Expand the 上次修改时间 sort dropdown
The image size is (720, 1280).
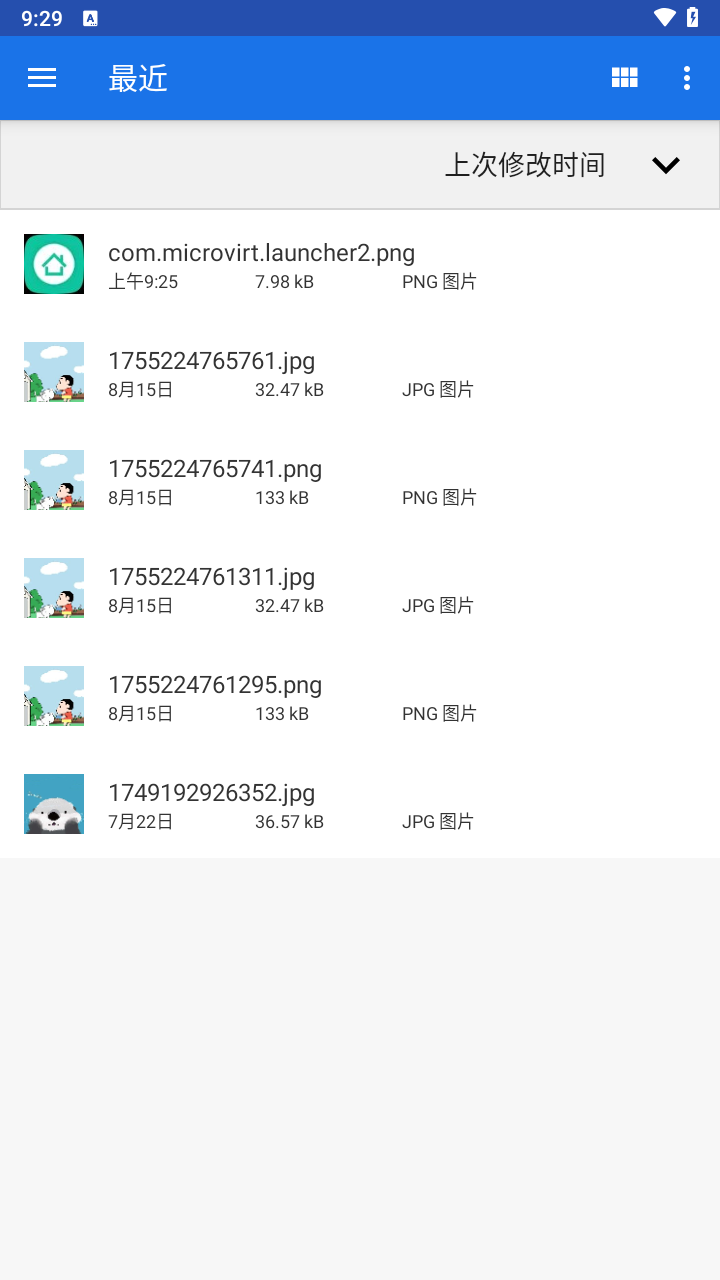665,165
